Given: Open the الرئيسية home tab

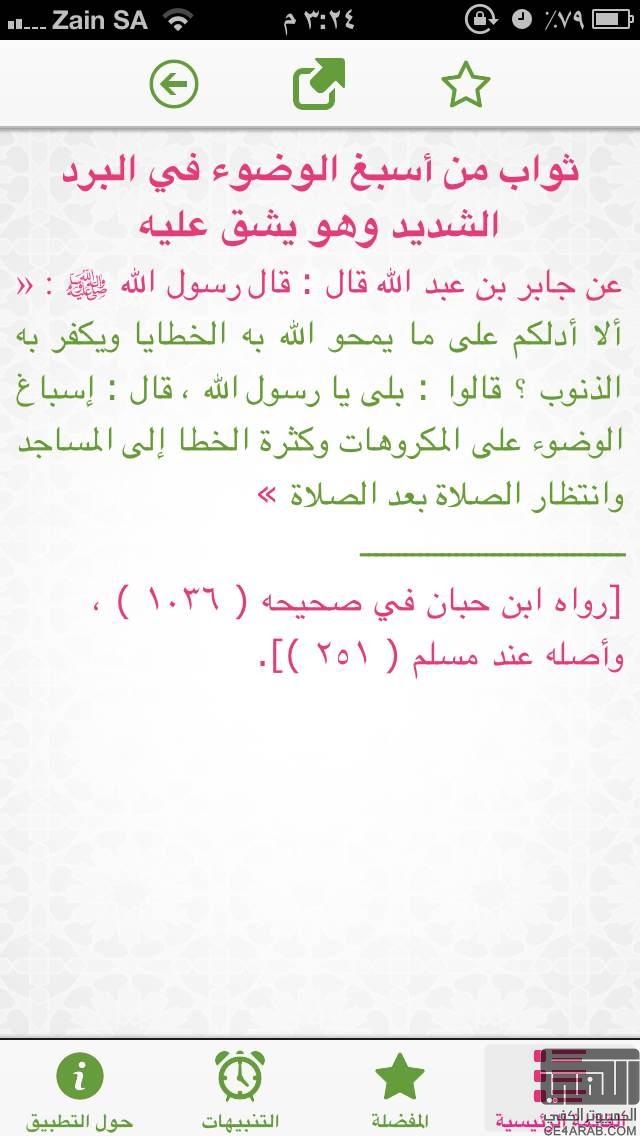Looking at the screenshot, I should click(x=562, y=1089).
